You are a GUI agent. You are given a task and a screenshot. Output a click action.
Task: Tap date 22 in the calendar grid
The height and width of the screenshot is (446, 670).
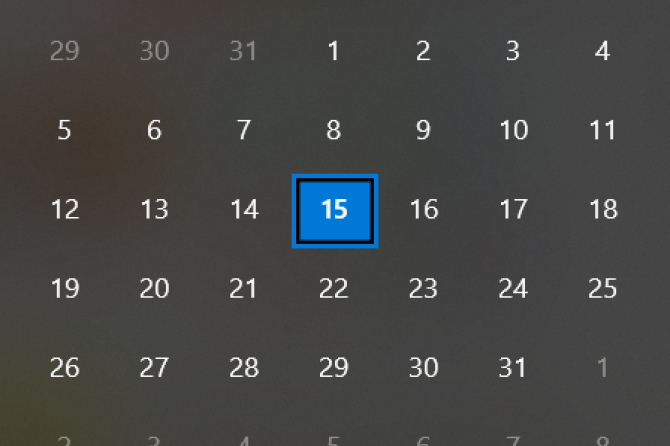click(333, 289)
